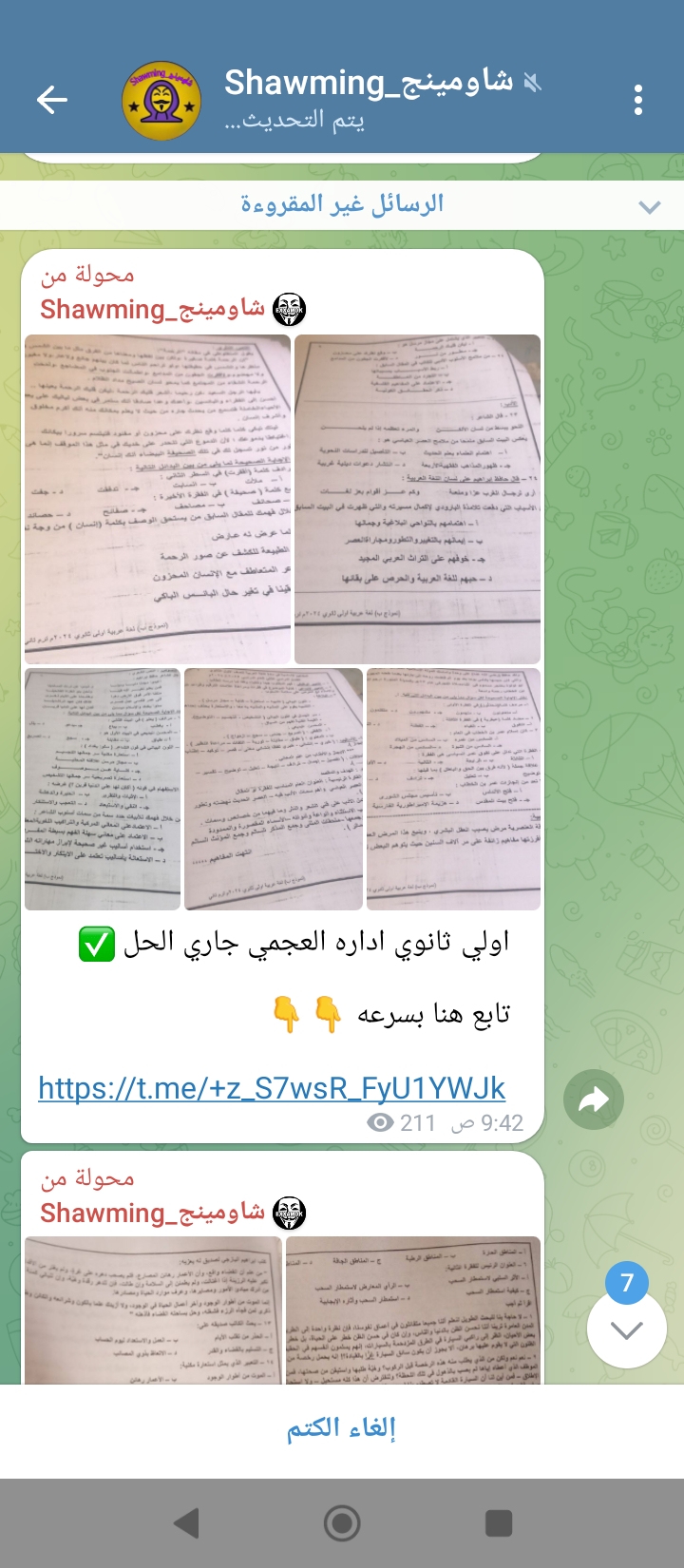Tap إلغاء الكتم to unmute channel
Viewport: 684px width, 1568px height.
(x=342, y=1428)
